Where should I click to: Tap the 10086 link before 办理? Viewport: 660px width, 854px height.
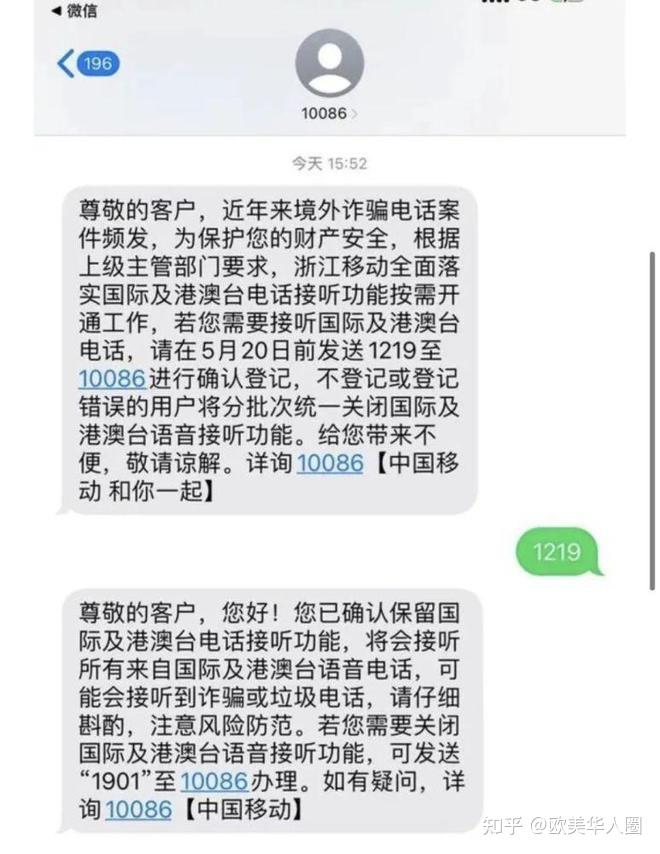click(x=214, y=781)
